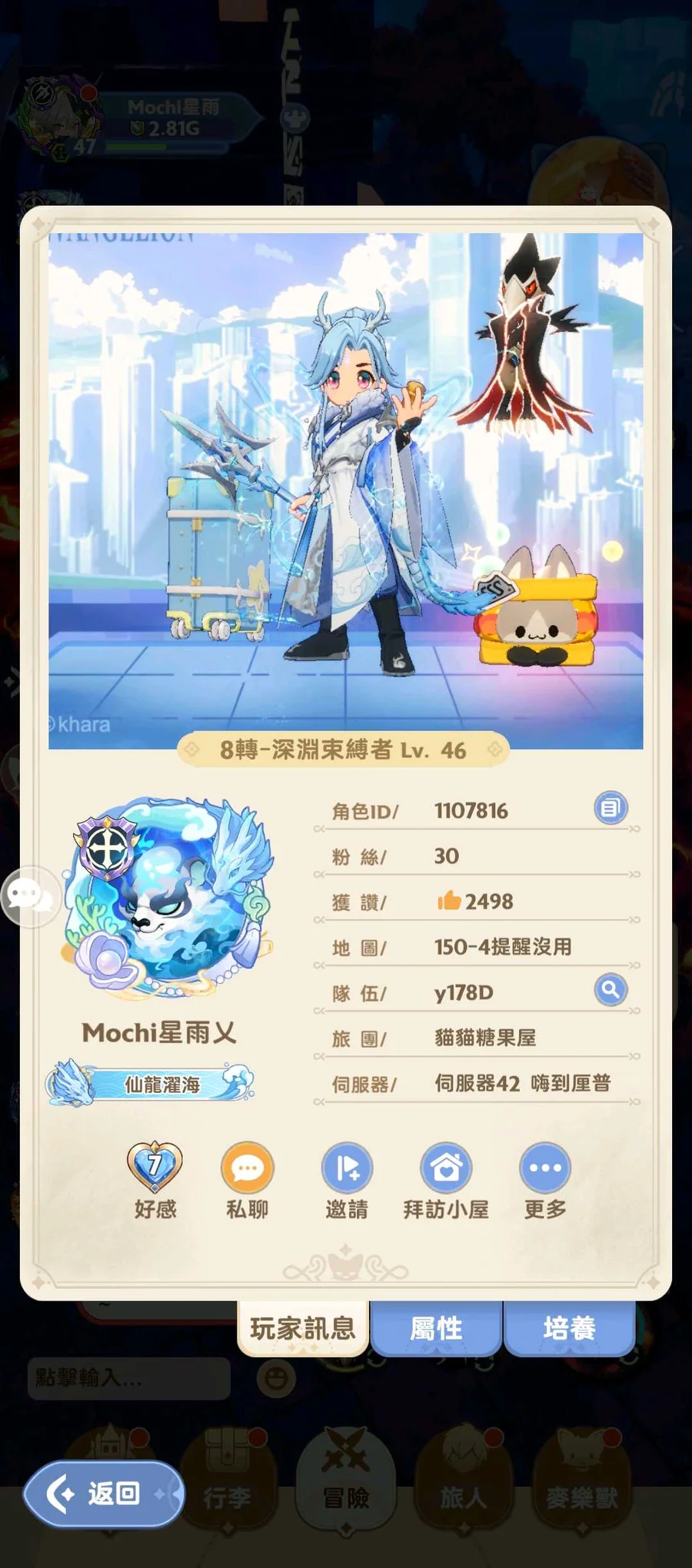The image size is (692, 1568).
Task: Open the 更多 more options
Action: point(545,1168)
